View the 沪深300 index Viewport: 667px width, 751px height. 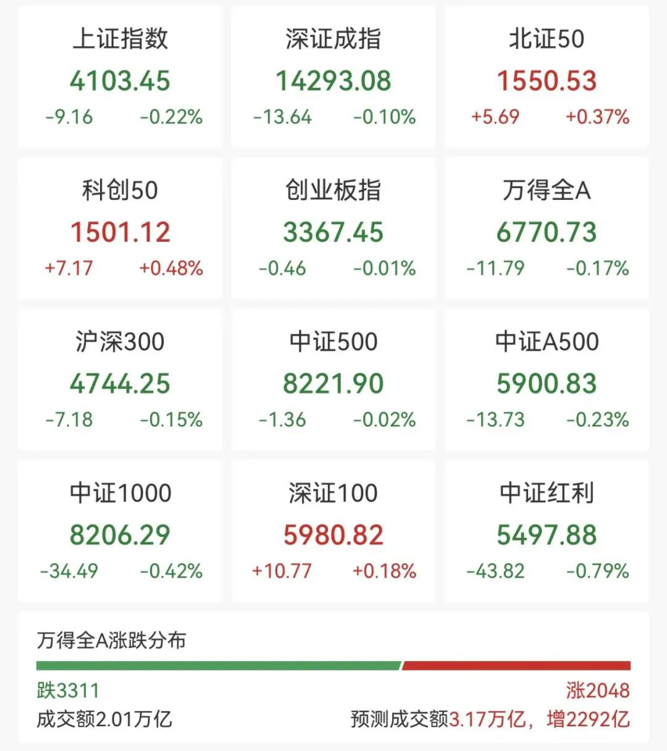click(x=121, y=381)
